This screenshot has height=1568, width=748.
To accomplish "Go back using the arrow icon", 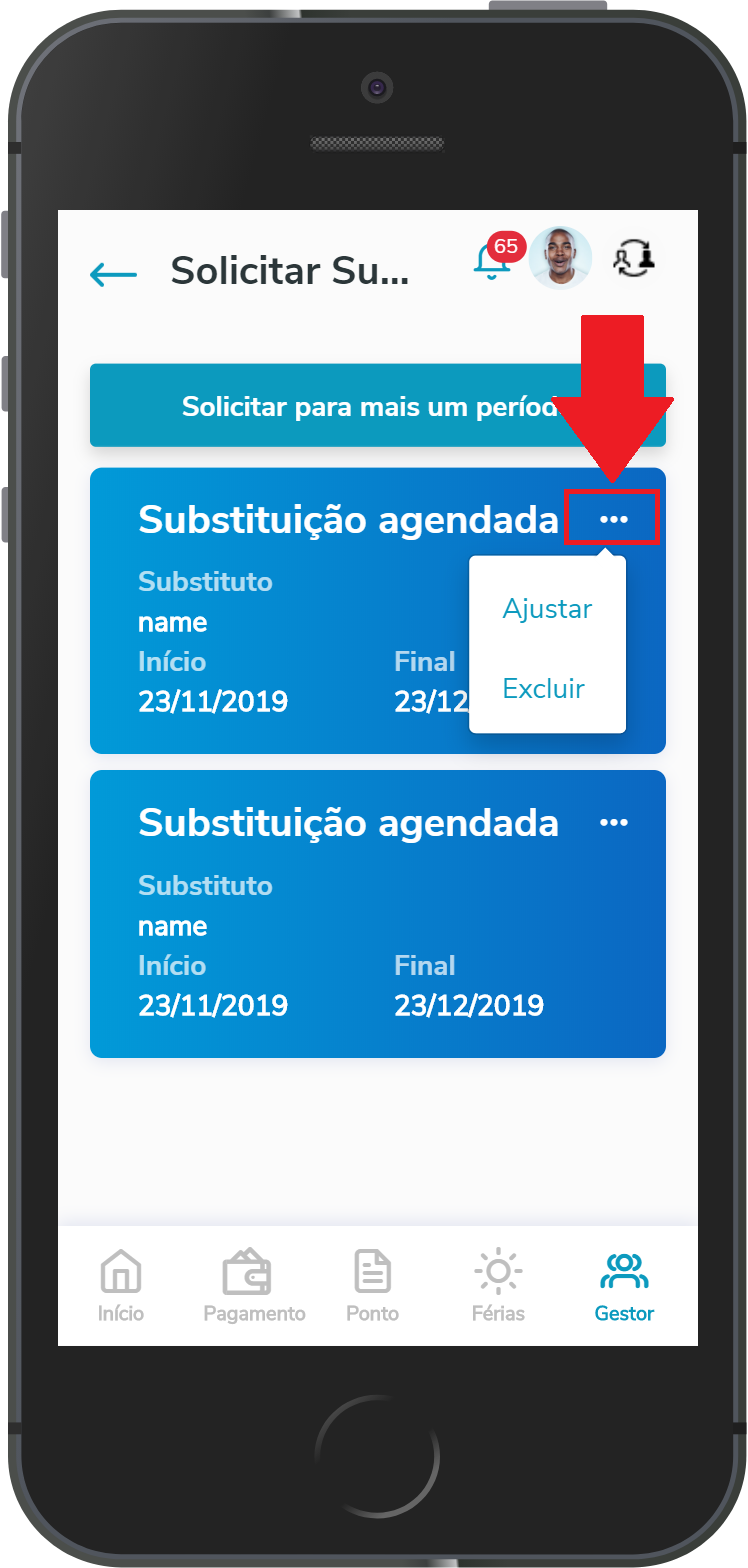I will pos(113,274).
